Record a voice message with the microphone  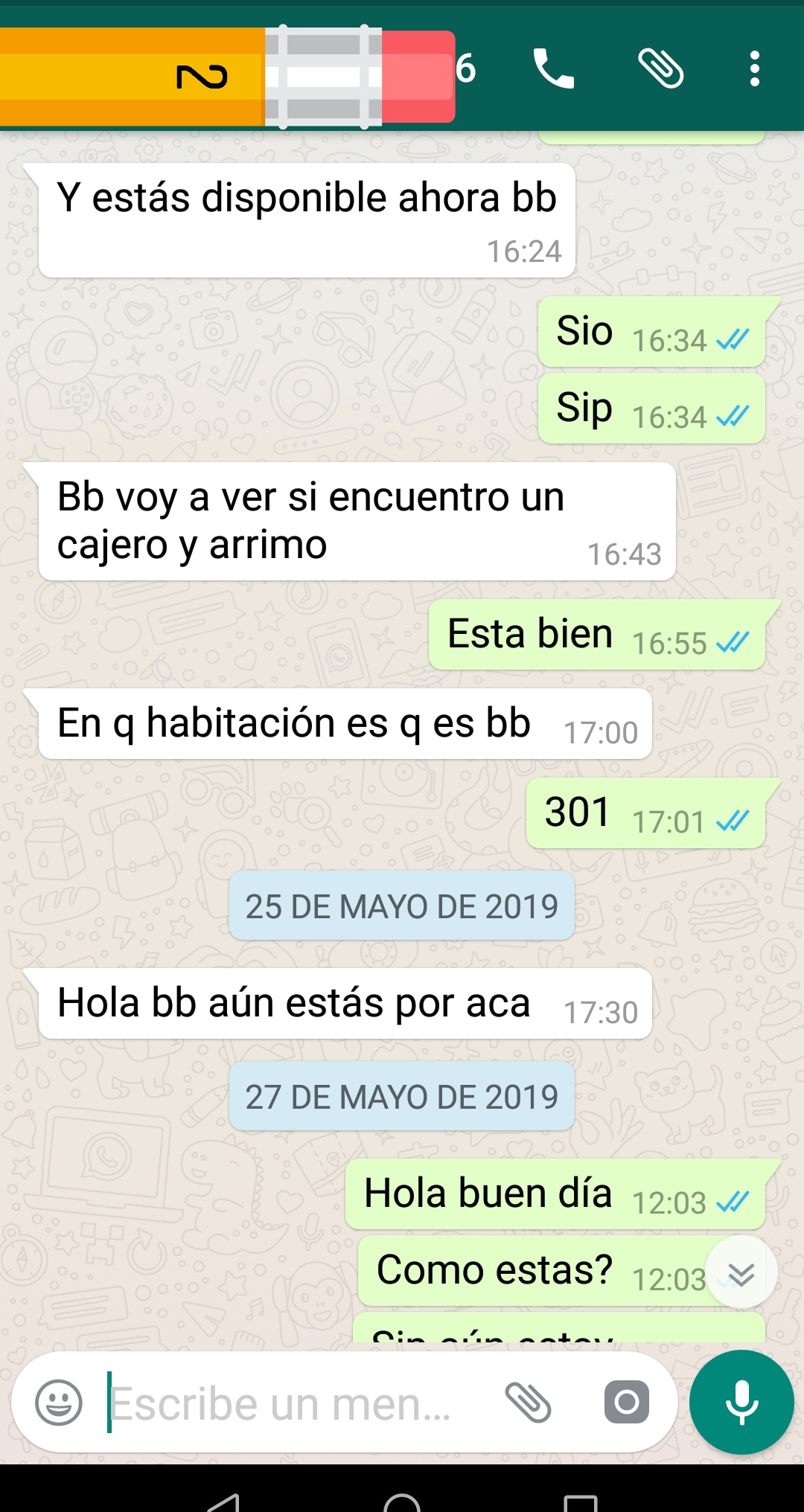(741, 1403)
